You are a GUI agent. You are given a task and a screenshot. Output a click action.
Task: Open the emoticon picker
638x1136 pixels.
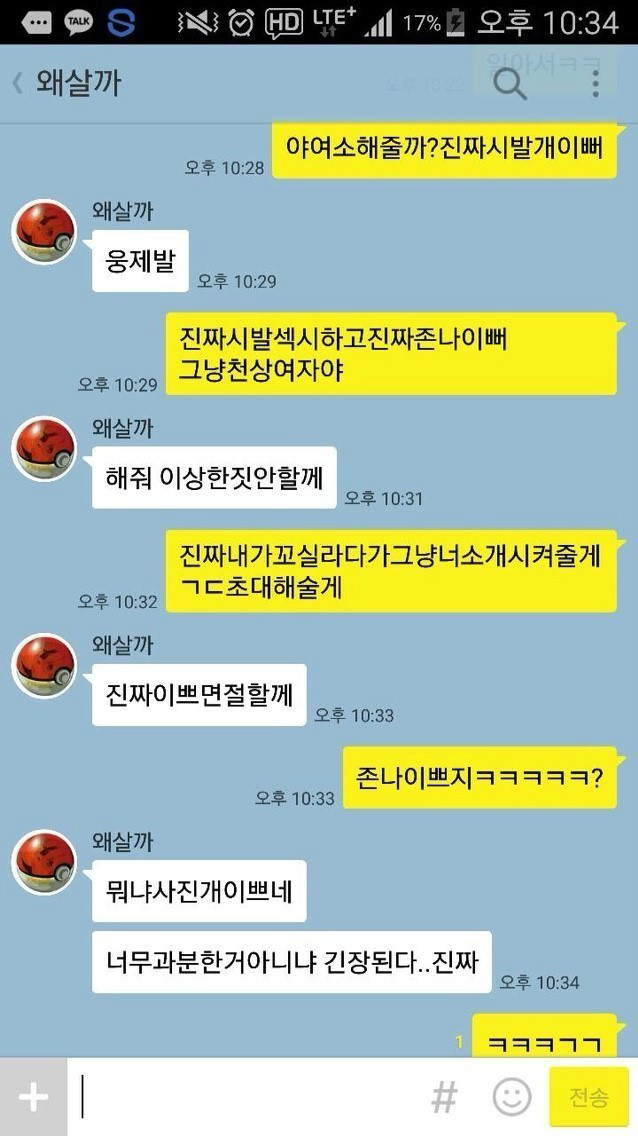point(512,1097)
